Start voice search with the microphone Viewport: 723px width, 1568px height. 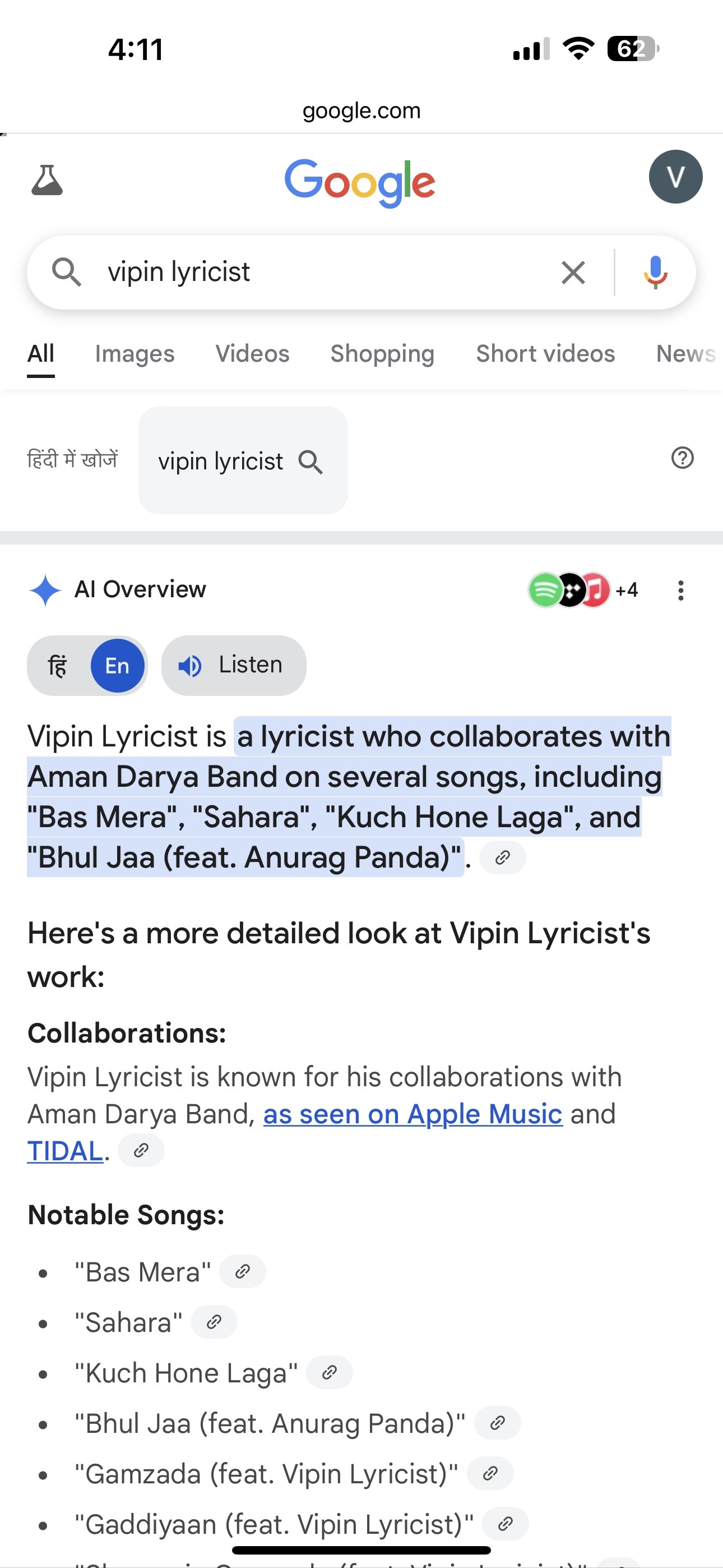655,272
